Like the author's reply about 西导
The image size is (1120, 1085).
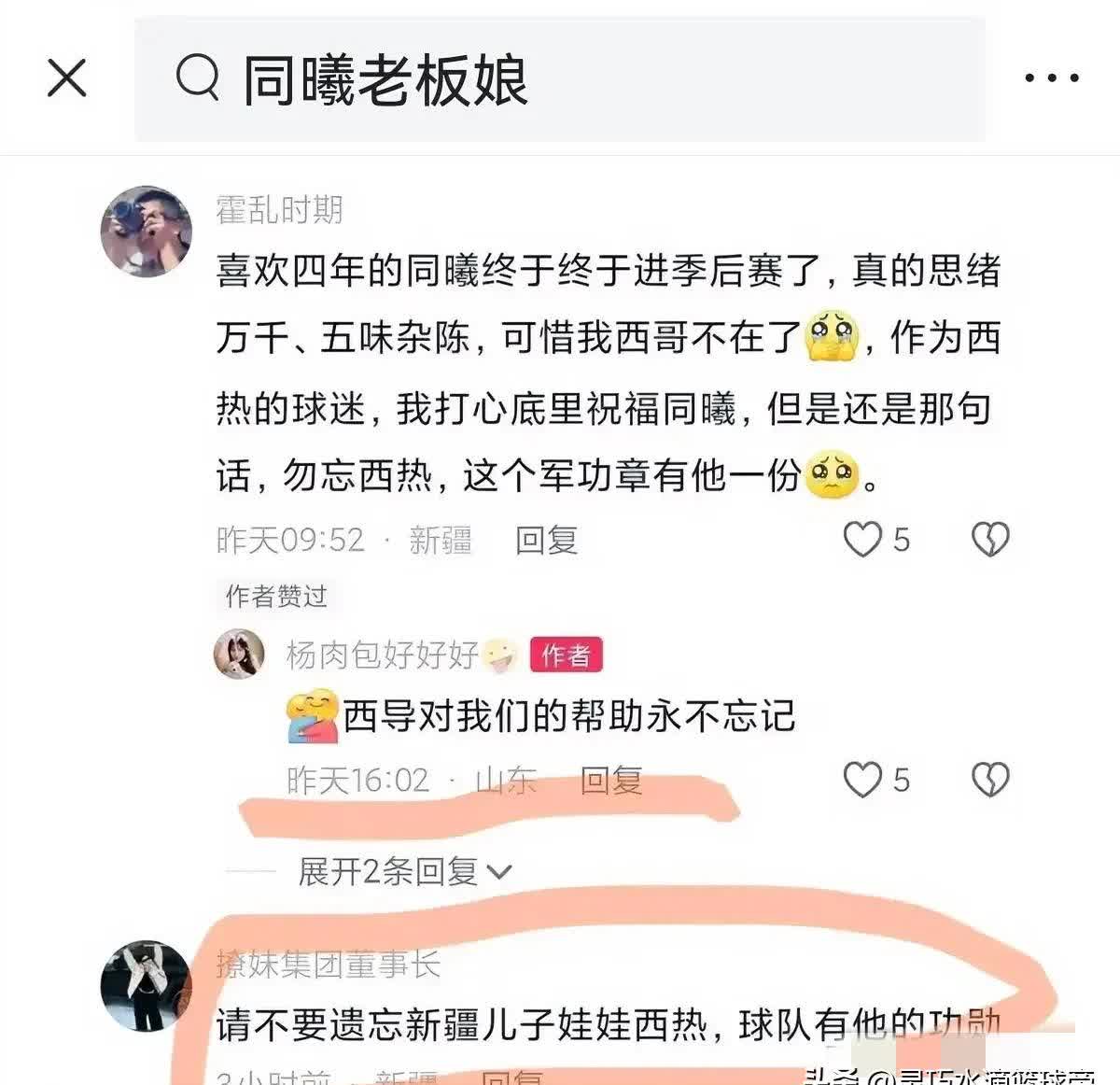tap(862, 780)
